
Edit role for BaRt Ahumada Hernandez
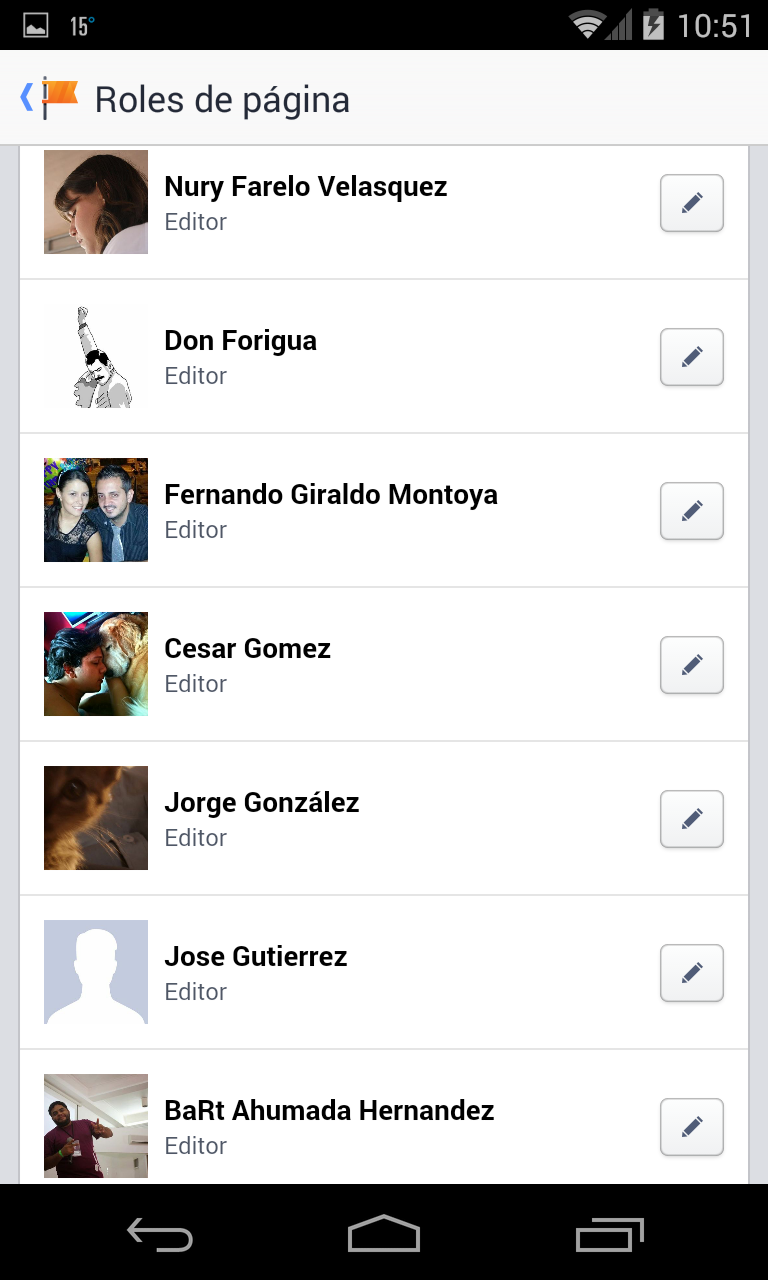tap(691, 1127)
